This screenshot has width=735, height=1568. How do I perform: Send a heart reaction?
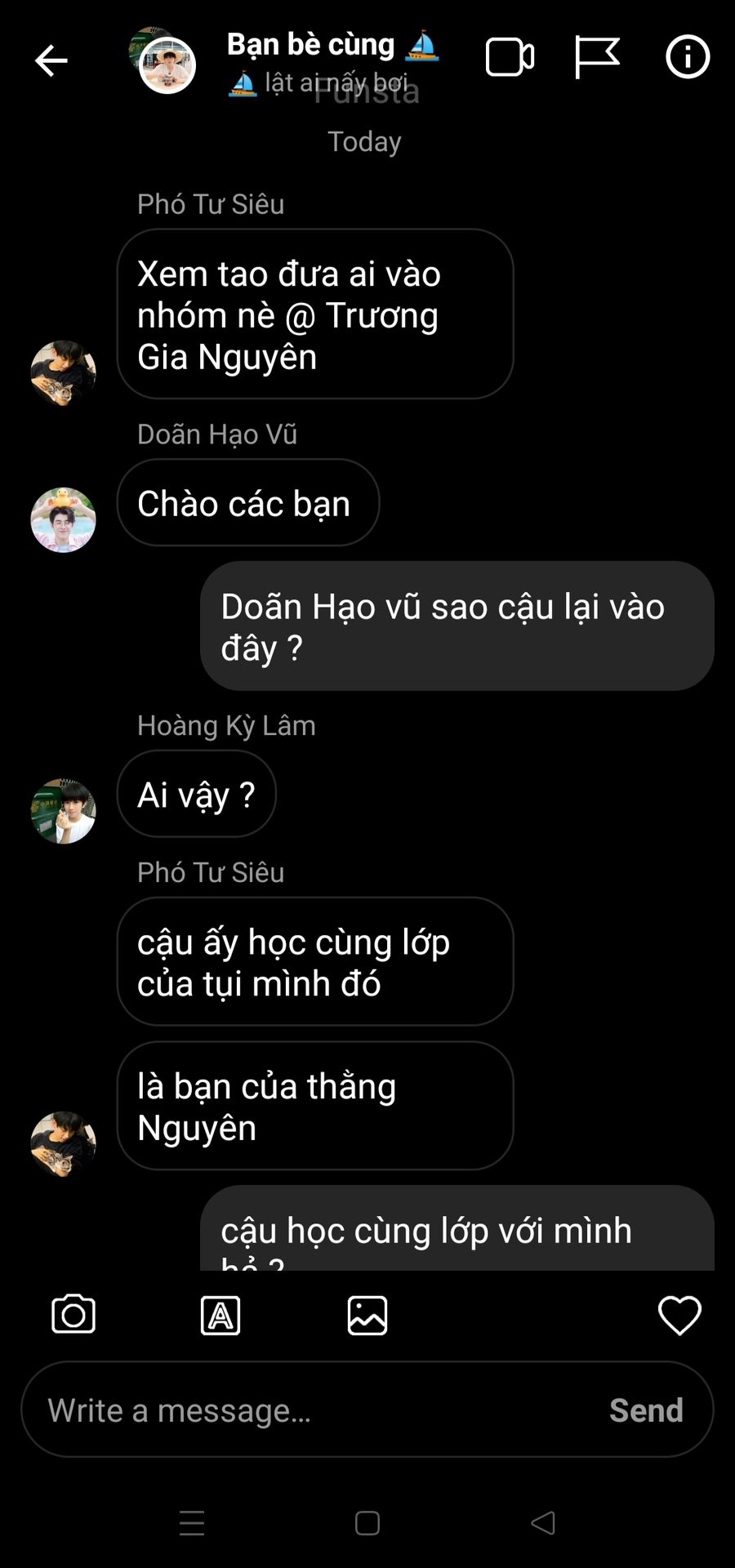pyautogui.click(x=679, y=1315)
